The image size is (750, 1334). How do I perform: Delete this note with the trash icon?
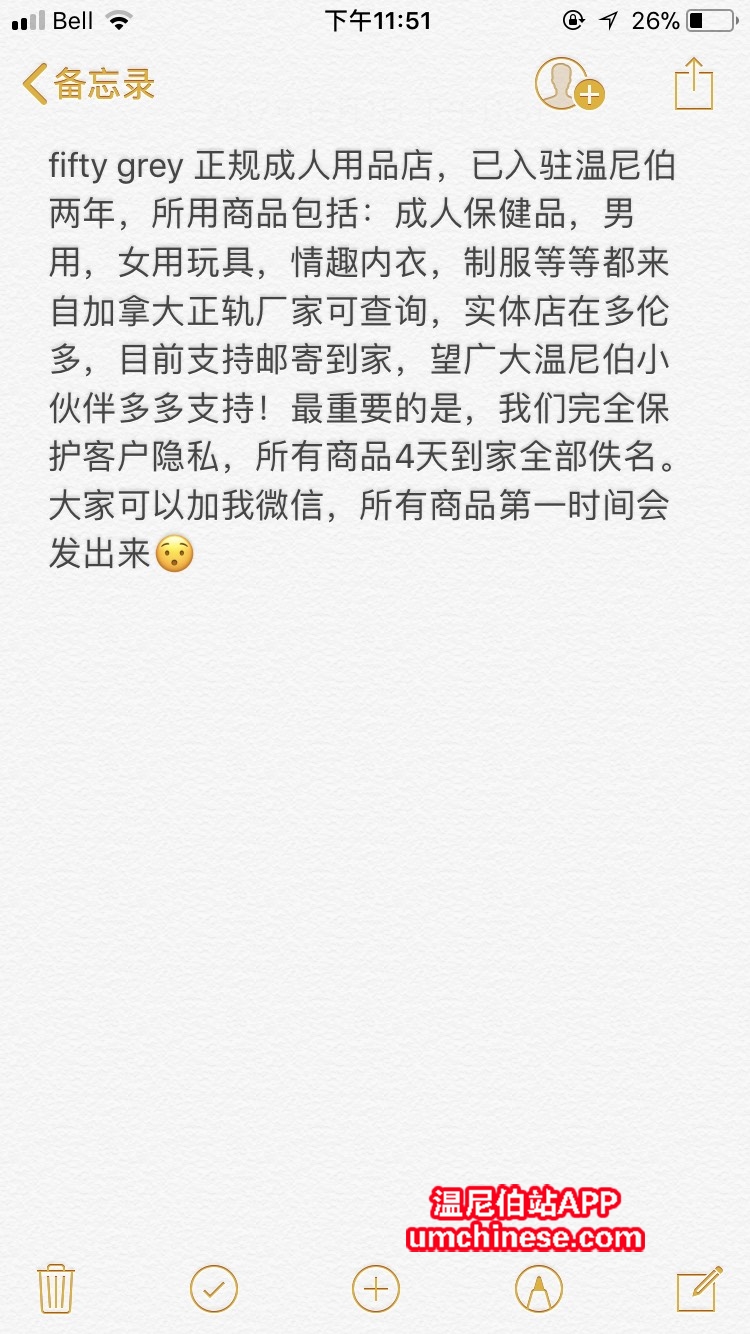tap(55, 1288)
